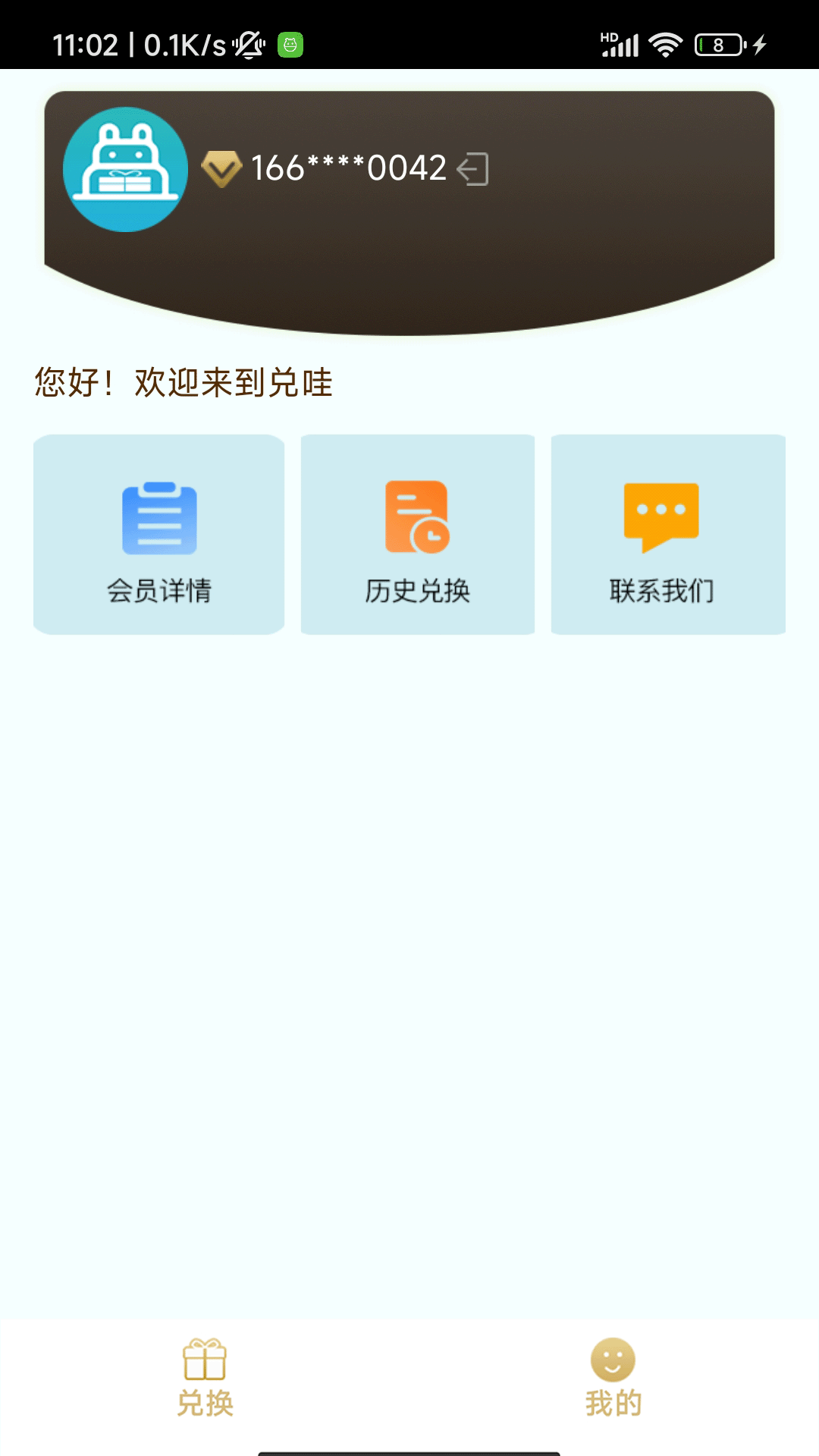Tap the profile avatar
Image resolution: width=819 pixels, height=1456 pixels.
click(125, 169)
